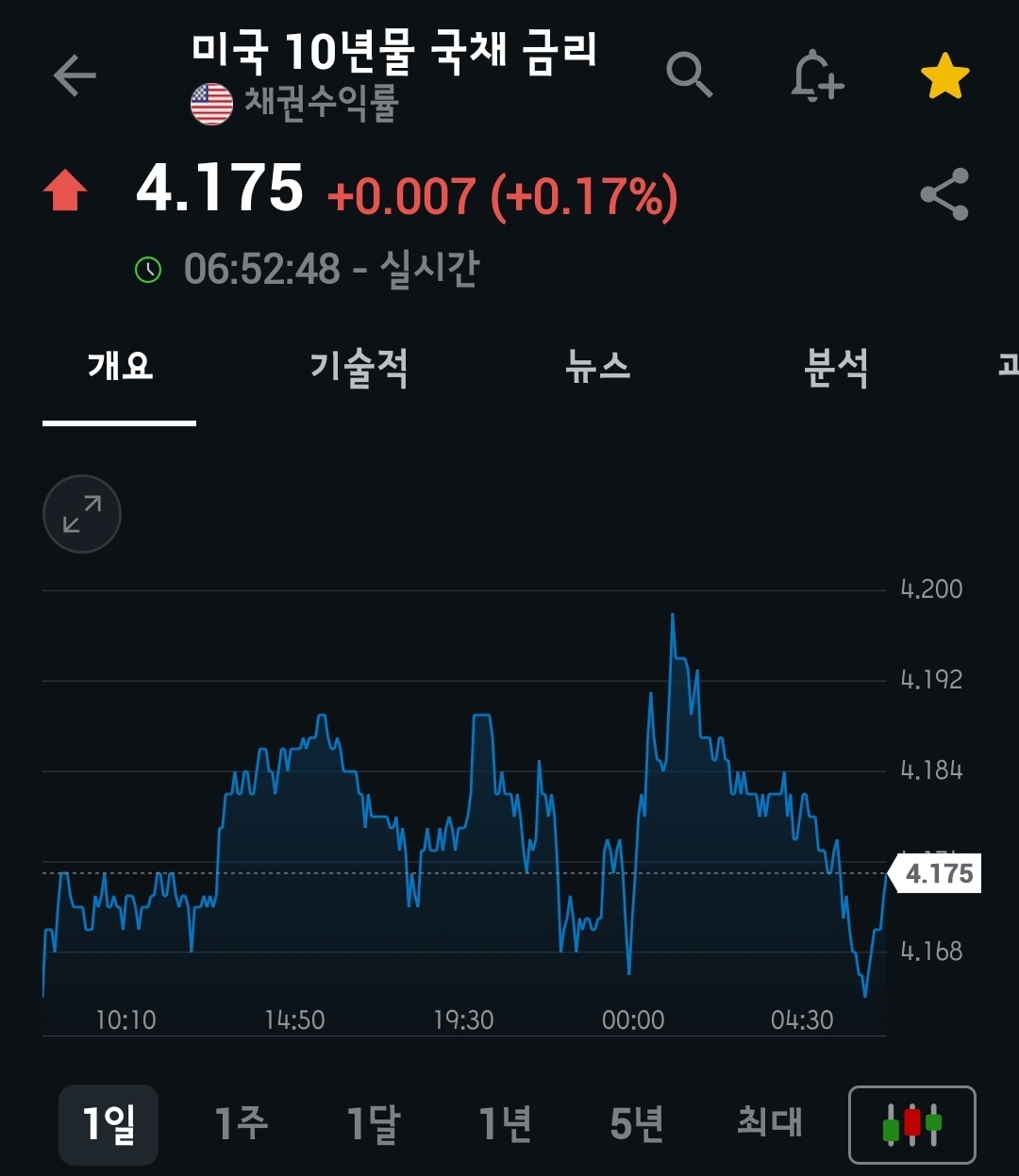This screenshot has height=1176, width=1019.
Task: Share this bond yield quote
Action: click(944, 194)
